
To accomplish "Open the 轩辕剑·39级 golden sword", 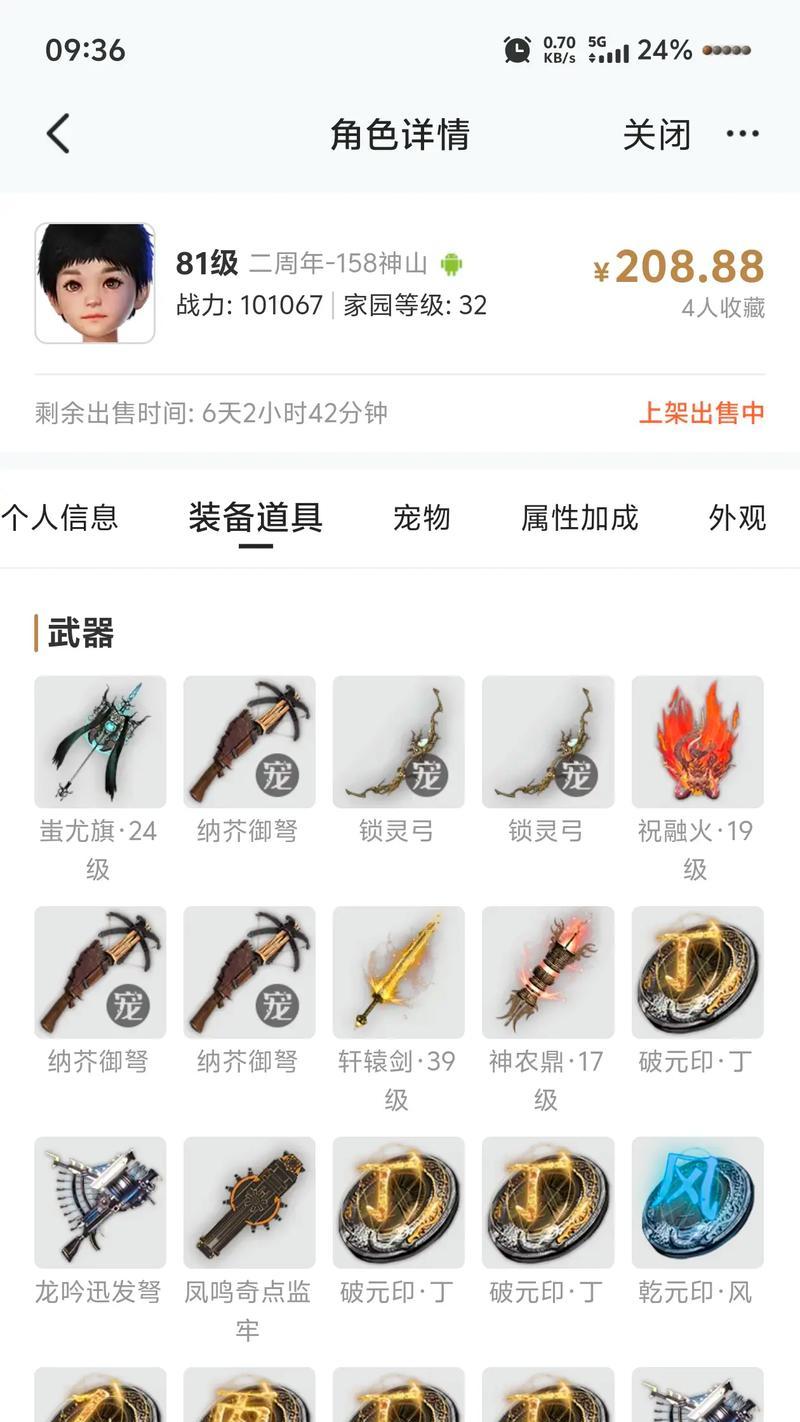I will tap(398, 971).
